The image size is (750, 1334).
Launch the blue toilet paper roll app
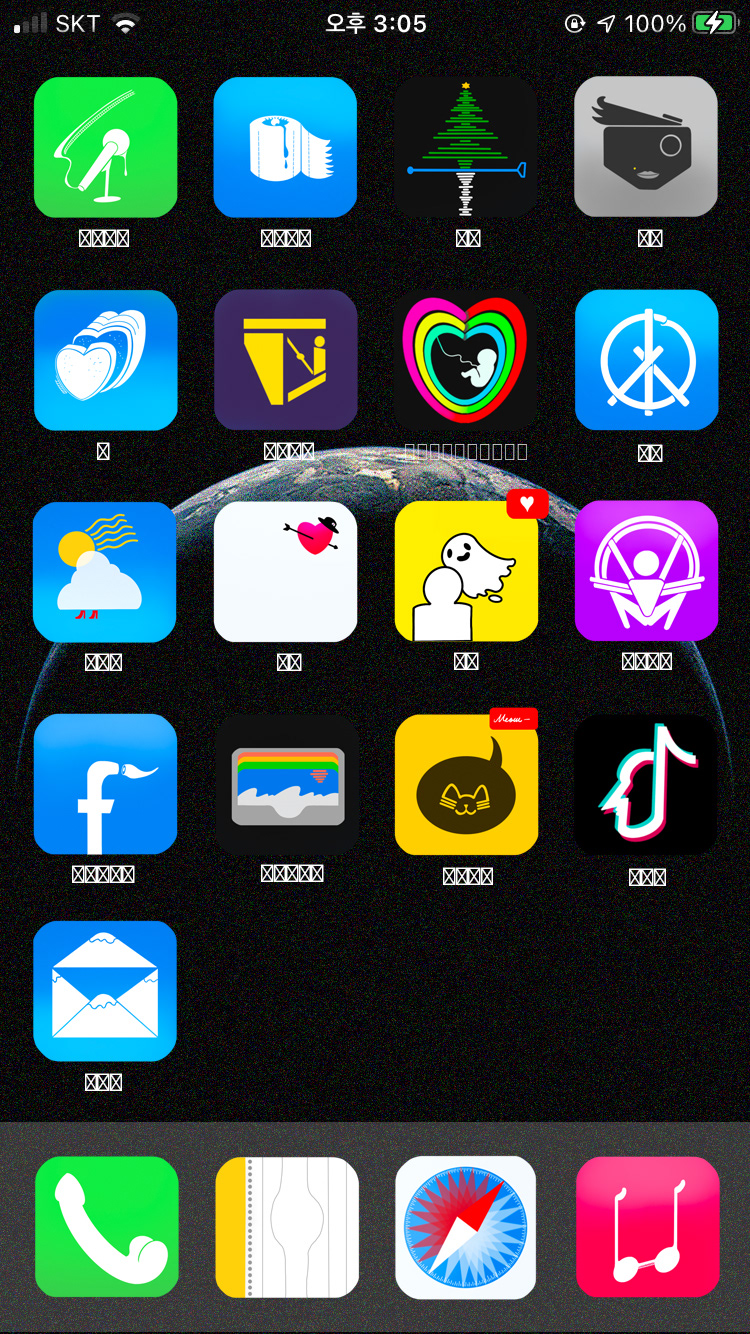pyautogui.click(x=285, y=147)
